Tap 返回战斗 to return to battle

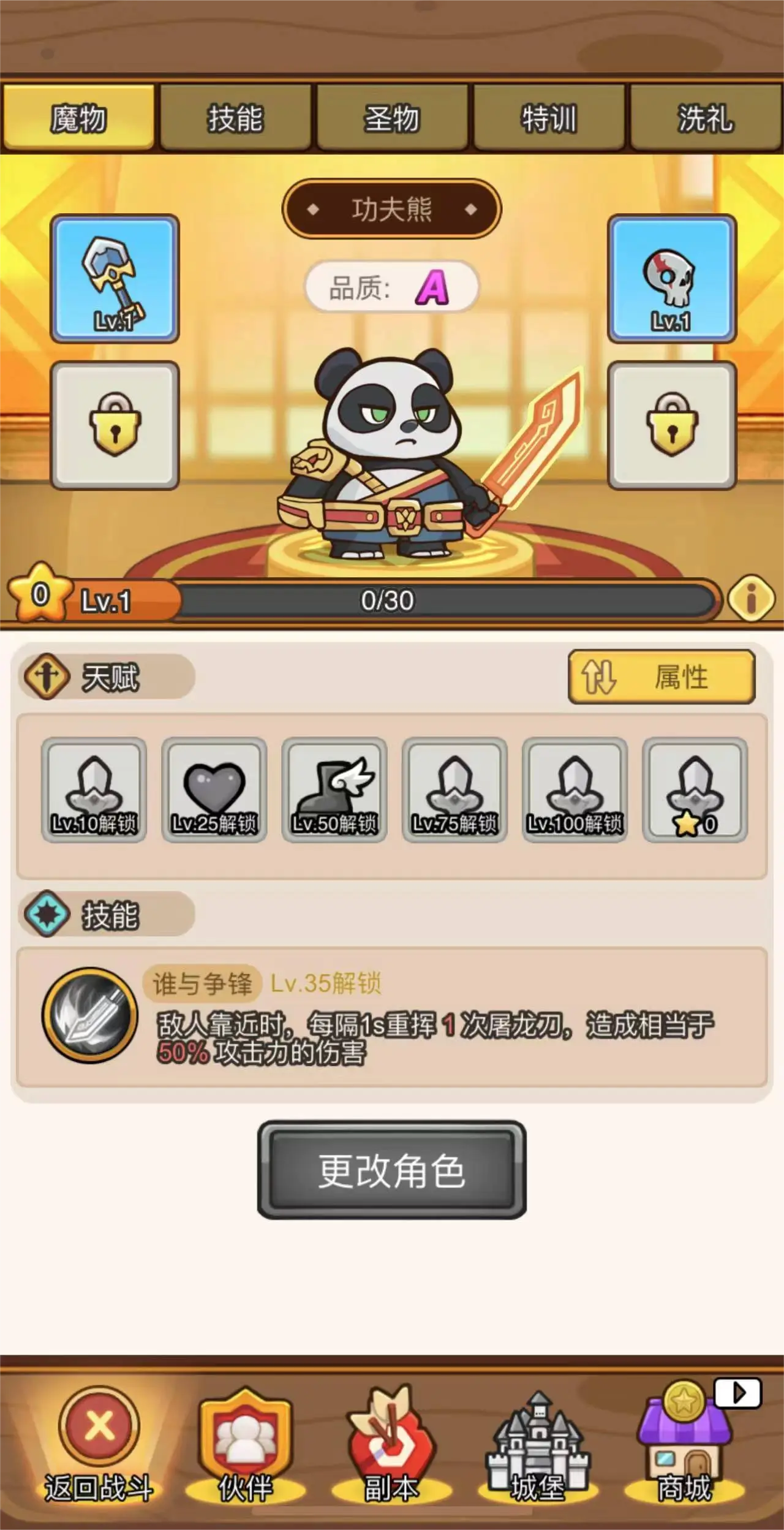(x=99, y=1444)
